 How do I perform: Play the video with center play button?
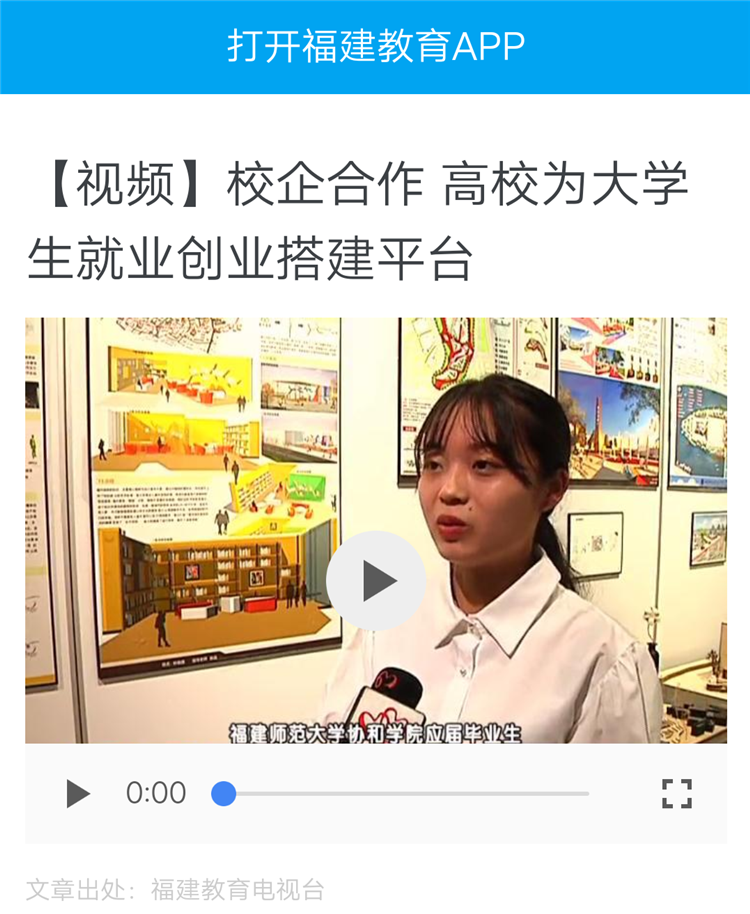pos(375,581)
